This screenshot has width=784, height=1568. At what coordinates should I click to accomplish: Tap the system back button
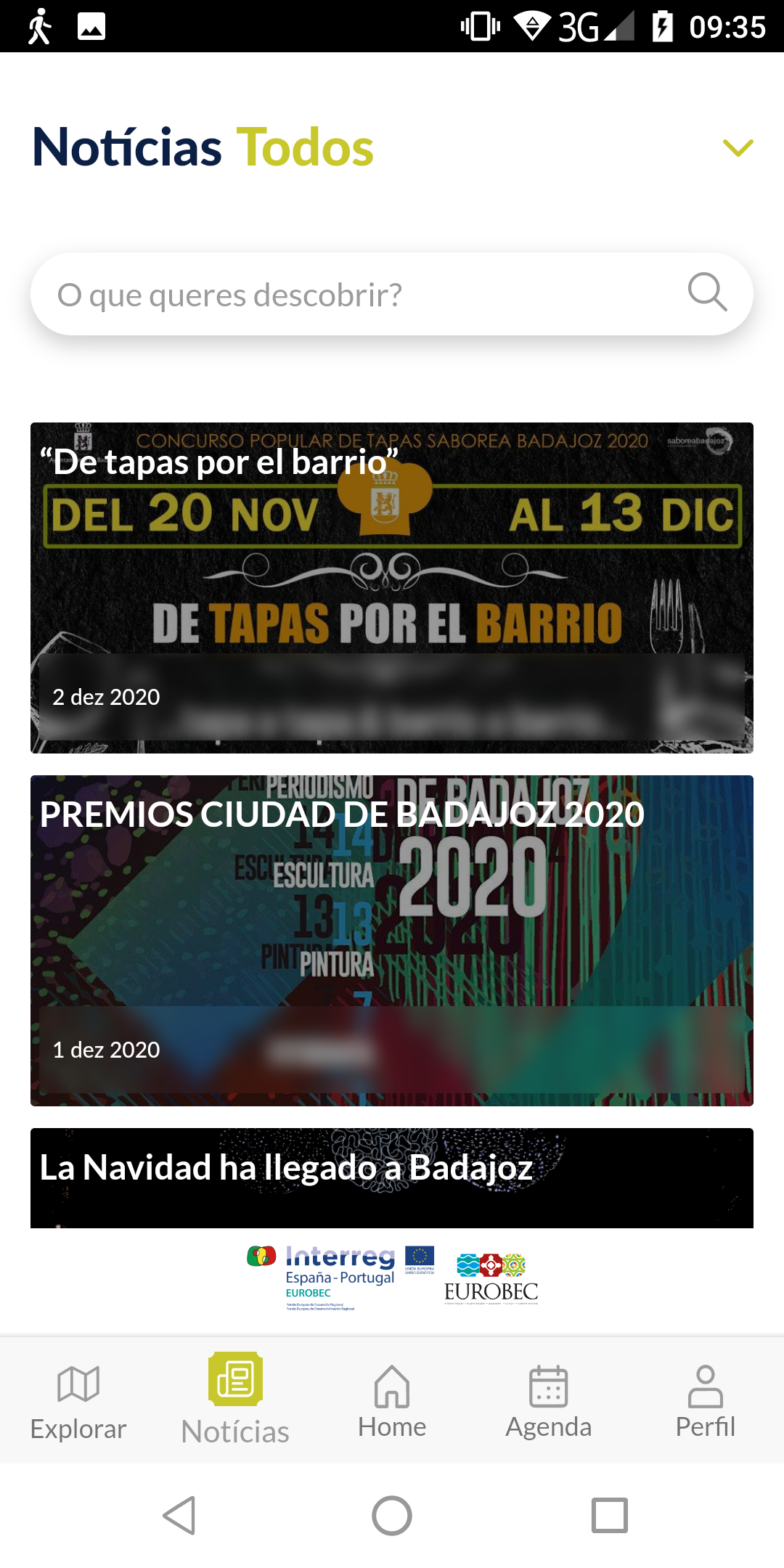pyautogui.click(x=179, y=1516)
